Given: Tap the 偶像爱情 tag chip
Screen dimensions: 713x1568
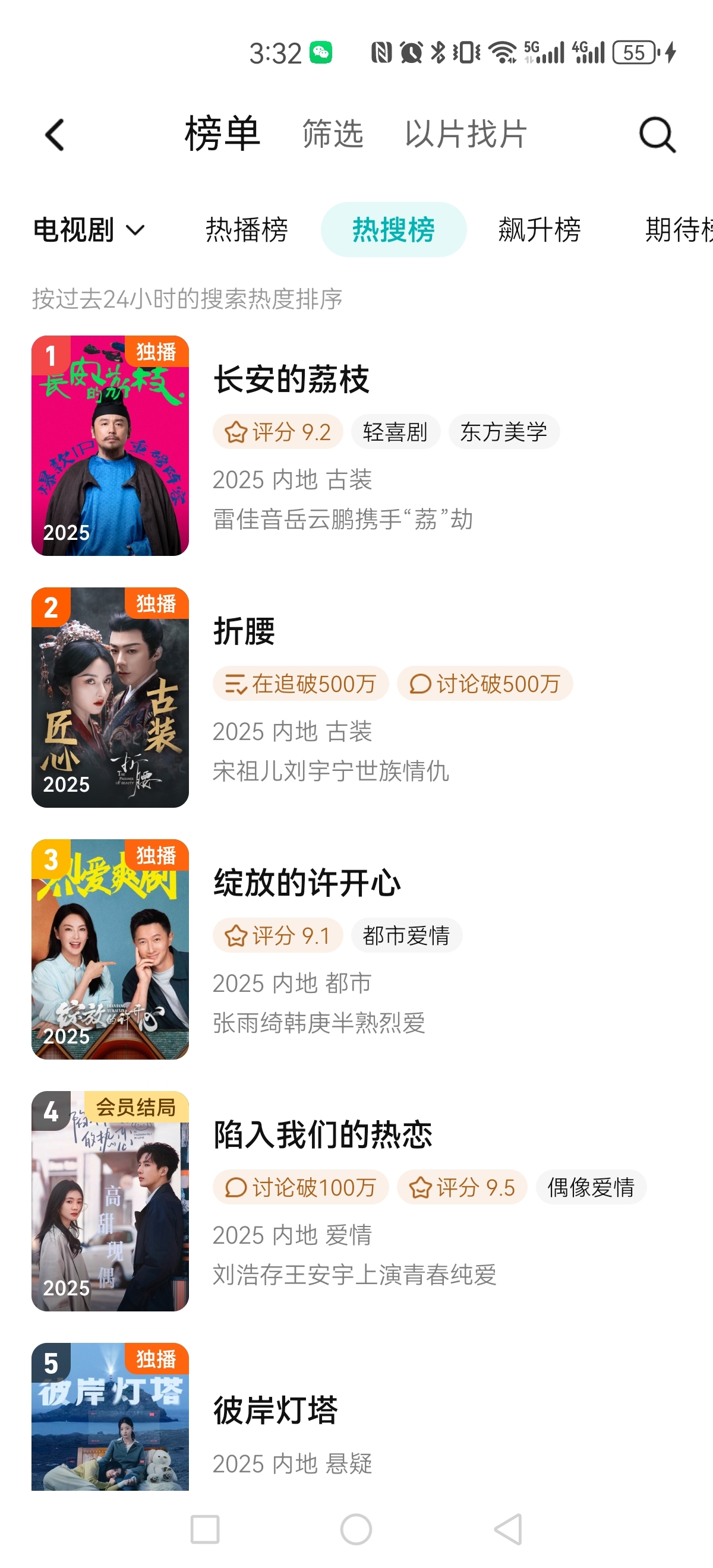Looking at the screenshot, I should point(591,1187).
